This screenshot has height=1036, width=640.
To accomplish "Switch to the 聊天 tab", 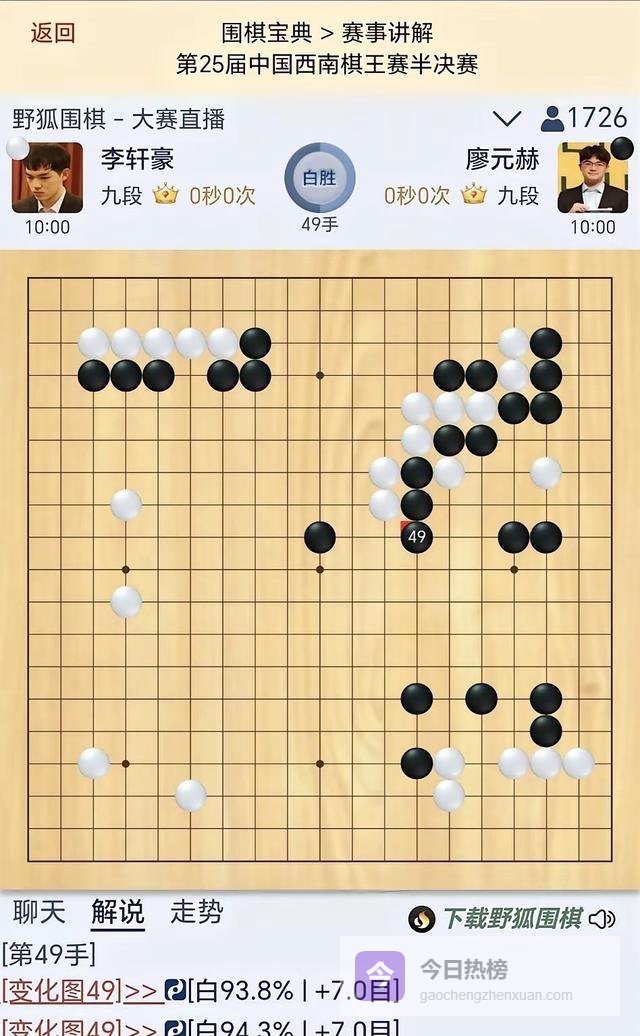I will pos(39,912).
